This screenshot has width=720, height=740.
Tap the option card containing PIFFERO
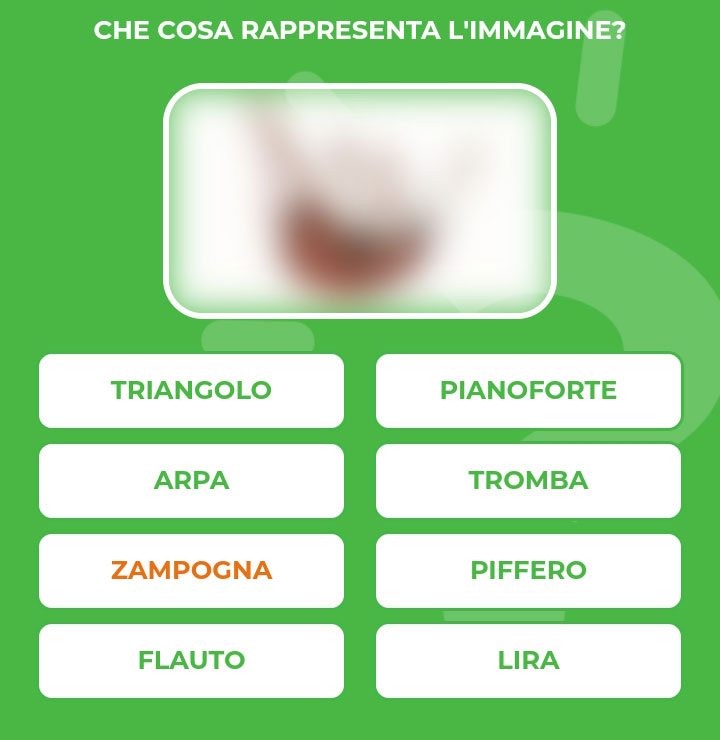coord(528,570)
